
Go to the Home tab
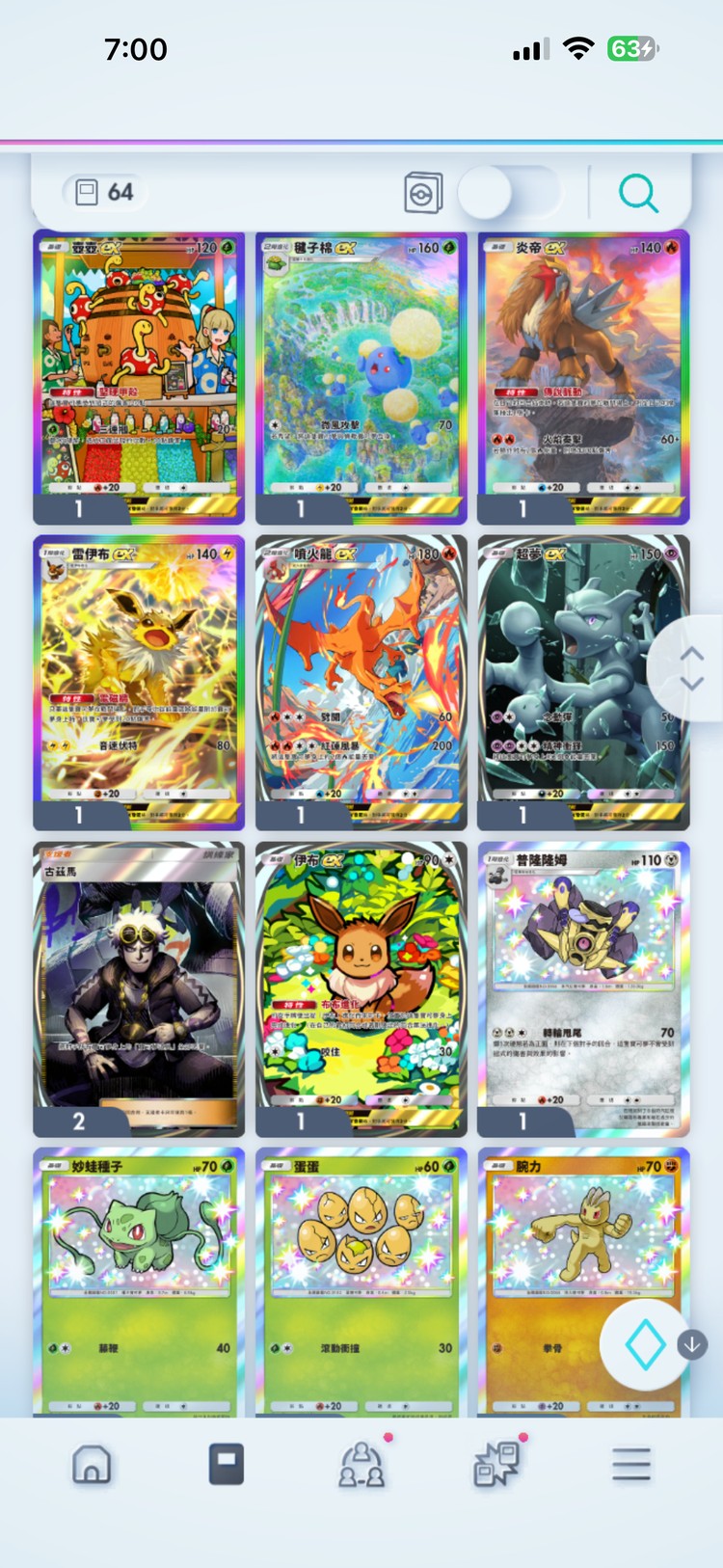click(x=92, y=1465)
